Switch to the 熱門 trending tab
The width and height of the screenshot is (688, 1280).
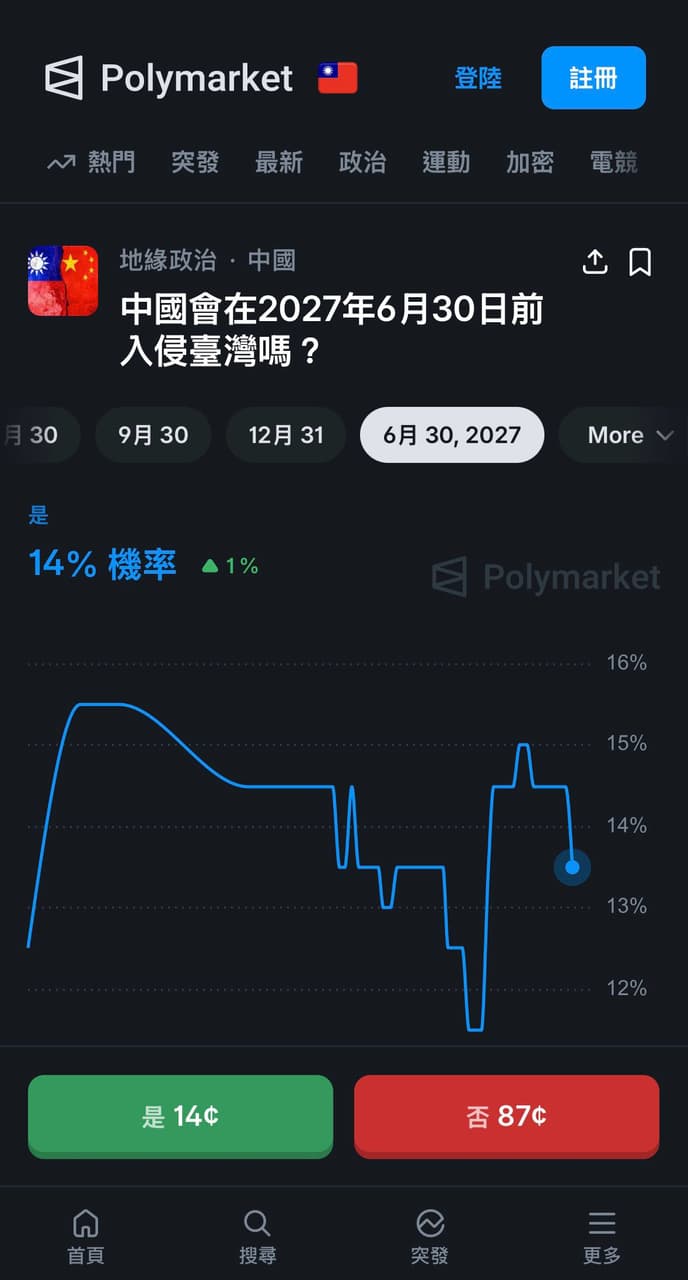click(91, 162)
